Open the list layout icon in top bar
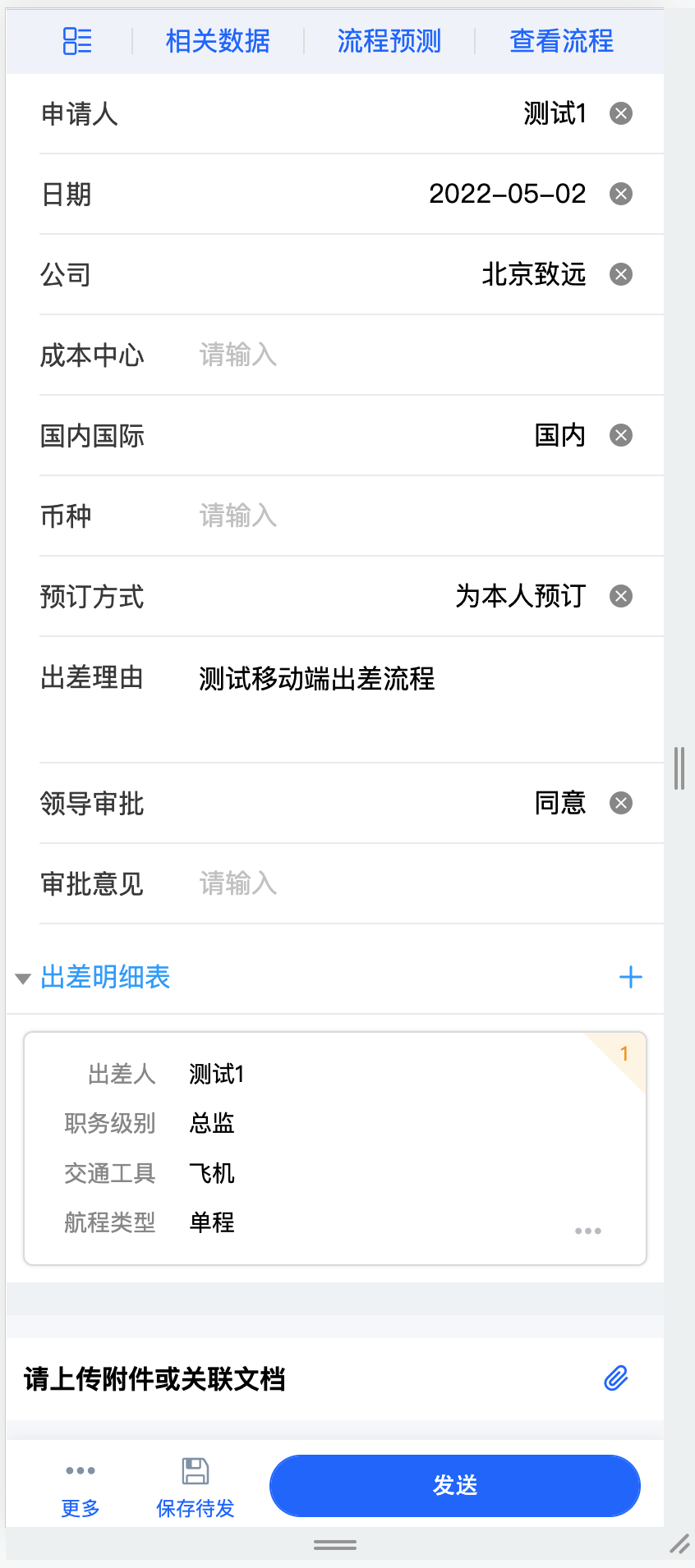The height and width of the screenshot is (1568, 695). coord(77,40)
